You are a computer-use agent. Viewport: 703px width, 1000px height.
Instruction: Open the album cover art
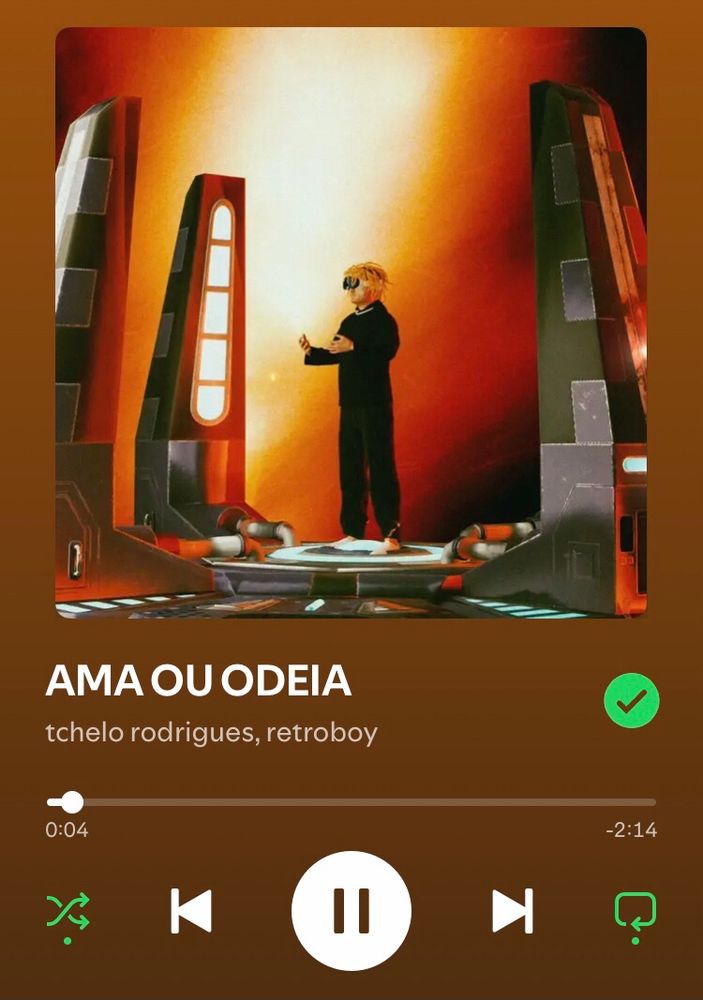click(351, 323)
